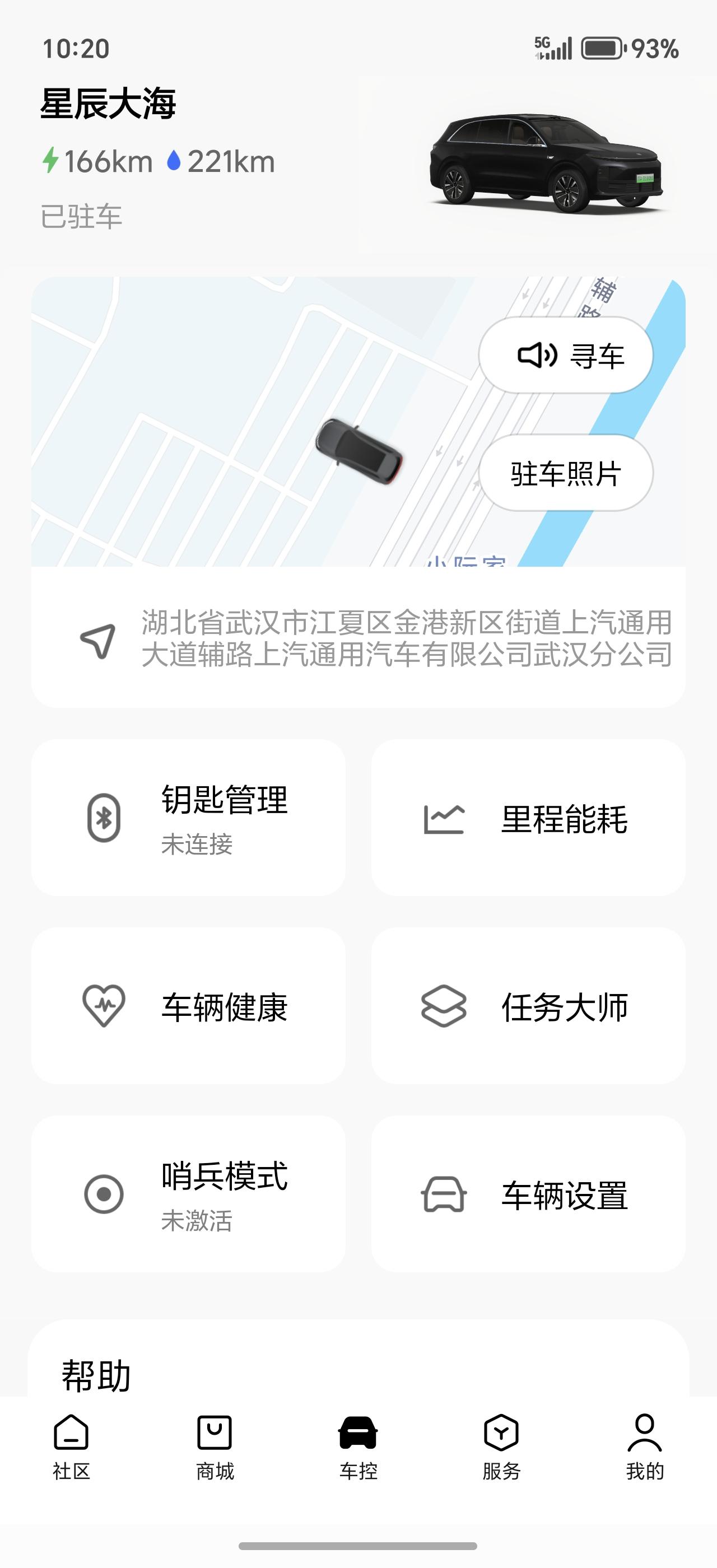
Task: Go to 车辆设置 vehicle settings
Action: click(528, 1194)
